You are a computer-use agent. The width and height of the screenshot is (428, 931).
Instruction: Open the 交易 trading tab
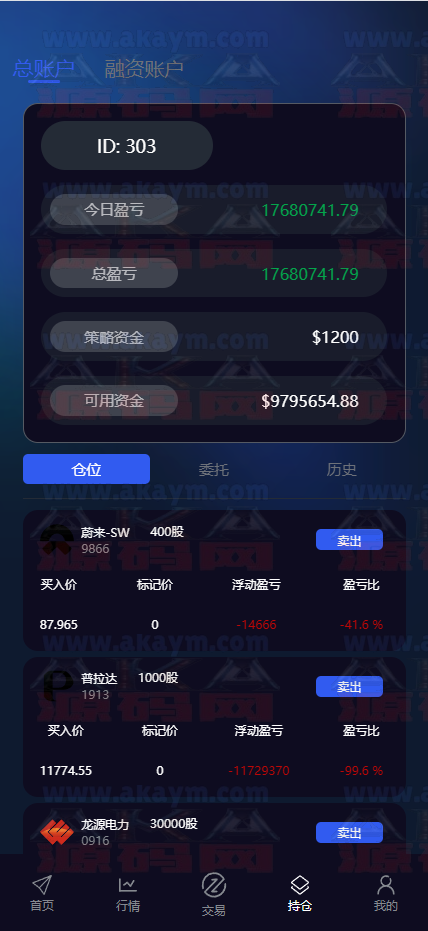(214, 894)
